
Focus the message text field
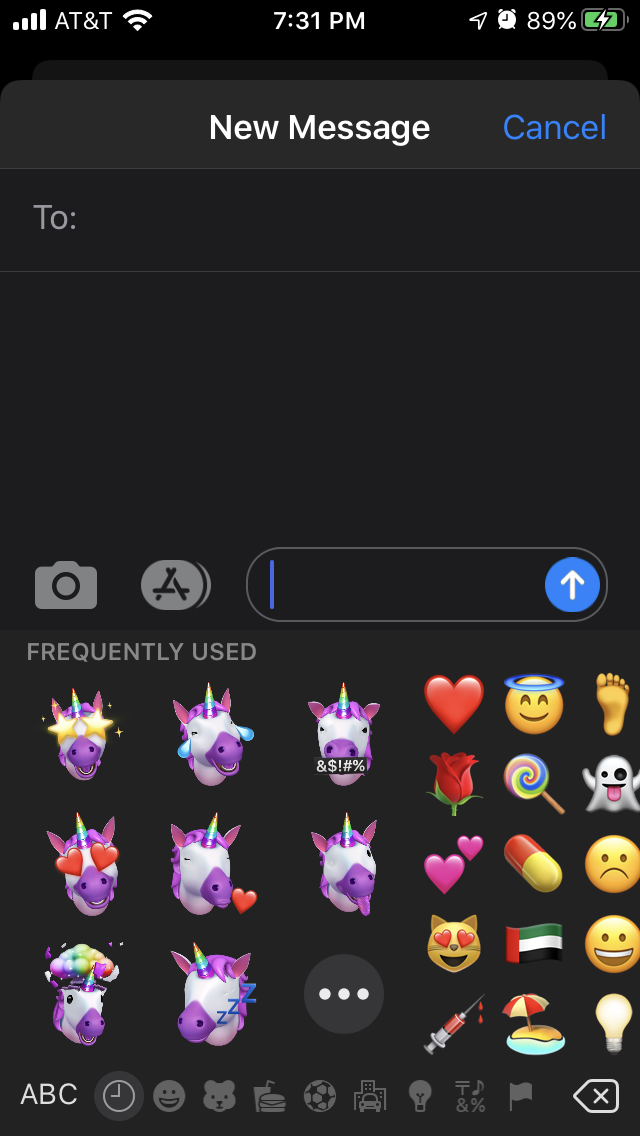pos(400,584)
